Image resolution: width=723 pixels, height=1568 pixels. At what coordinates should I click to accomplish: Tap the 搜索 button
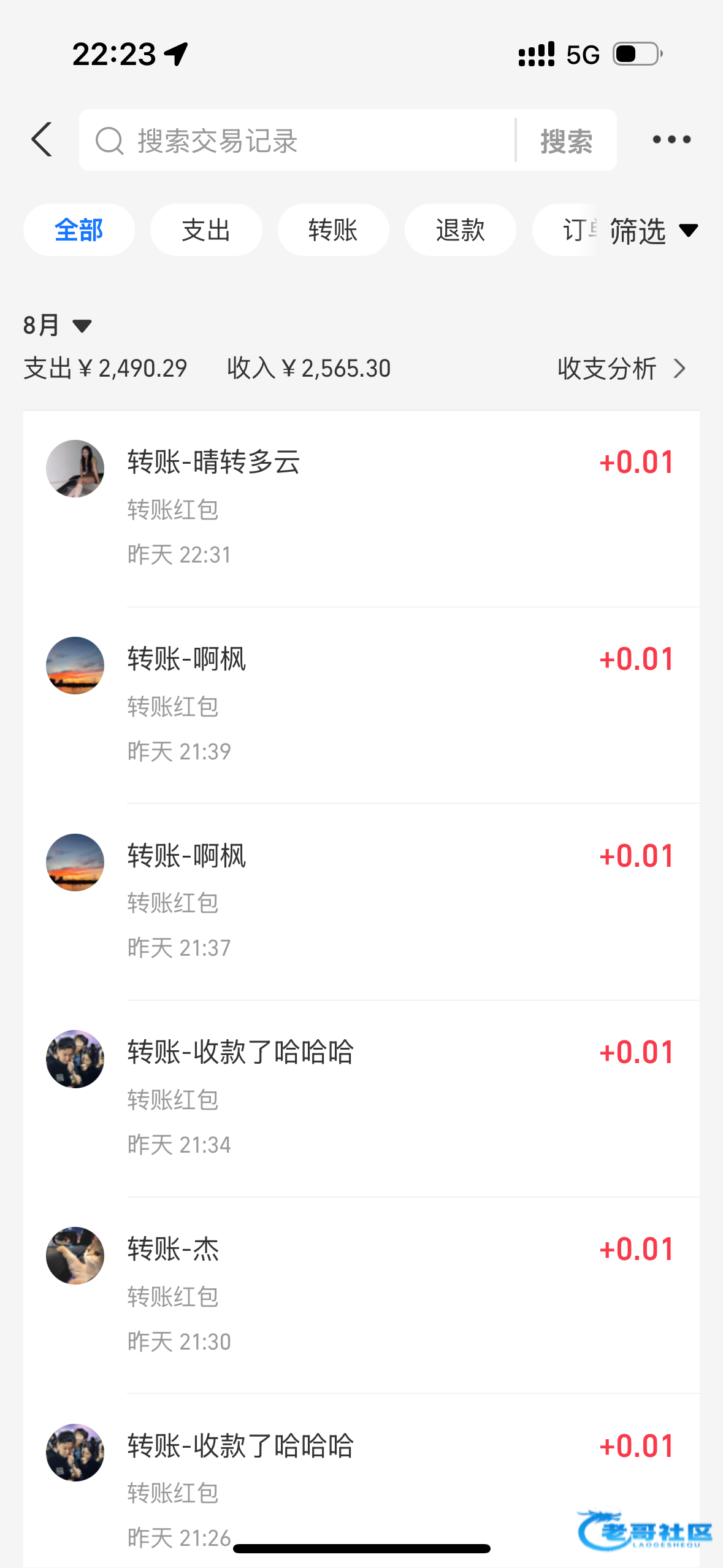[x=566, y=140]
